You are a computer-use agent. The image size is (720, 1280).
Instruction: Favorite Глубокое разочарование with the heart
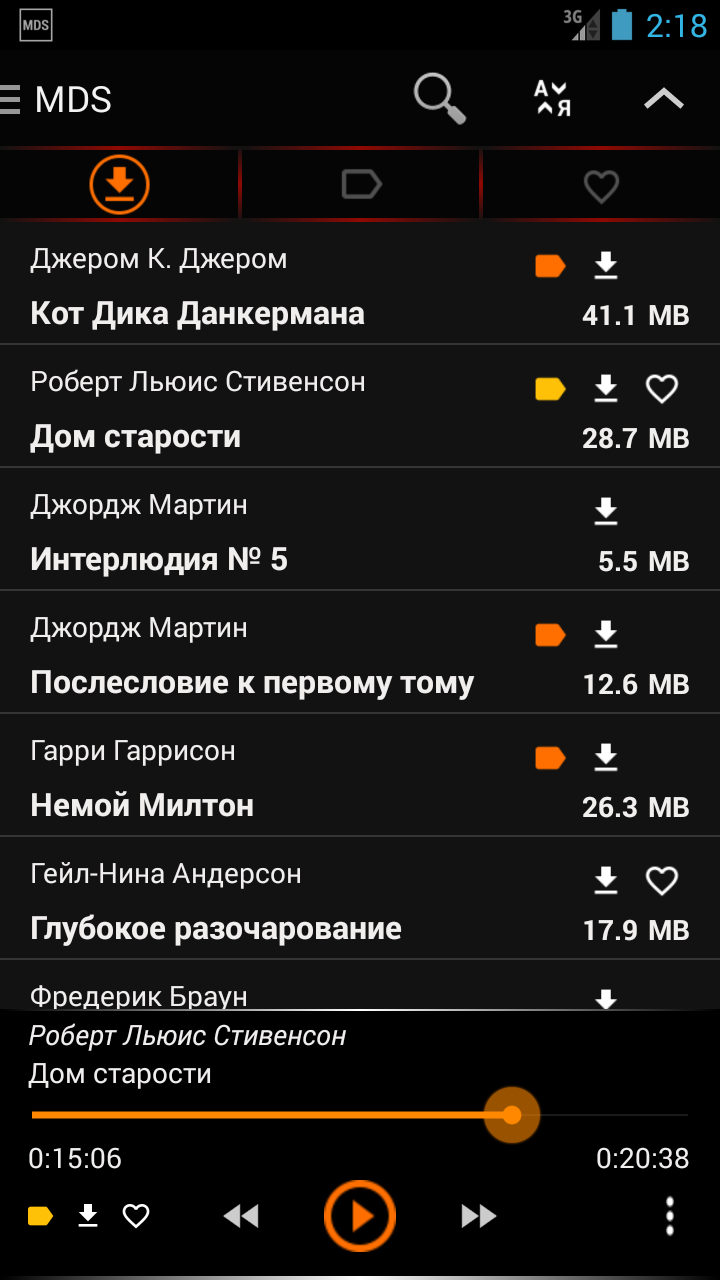coord(662,880)
